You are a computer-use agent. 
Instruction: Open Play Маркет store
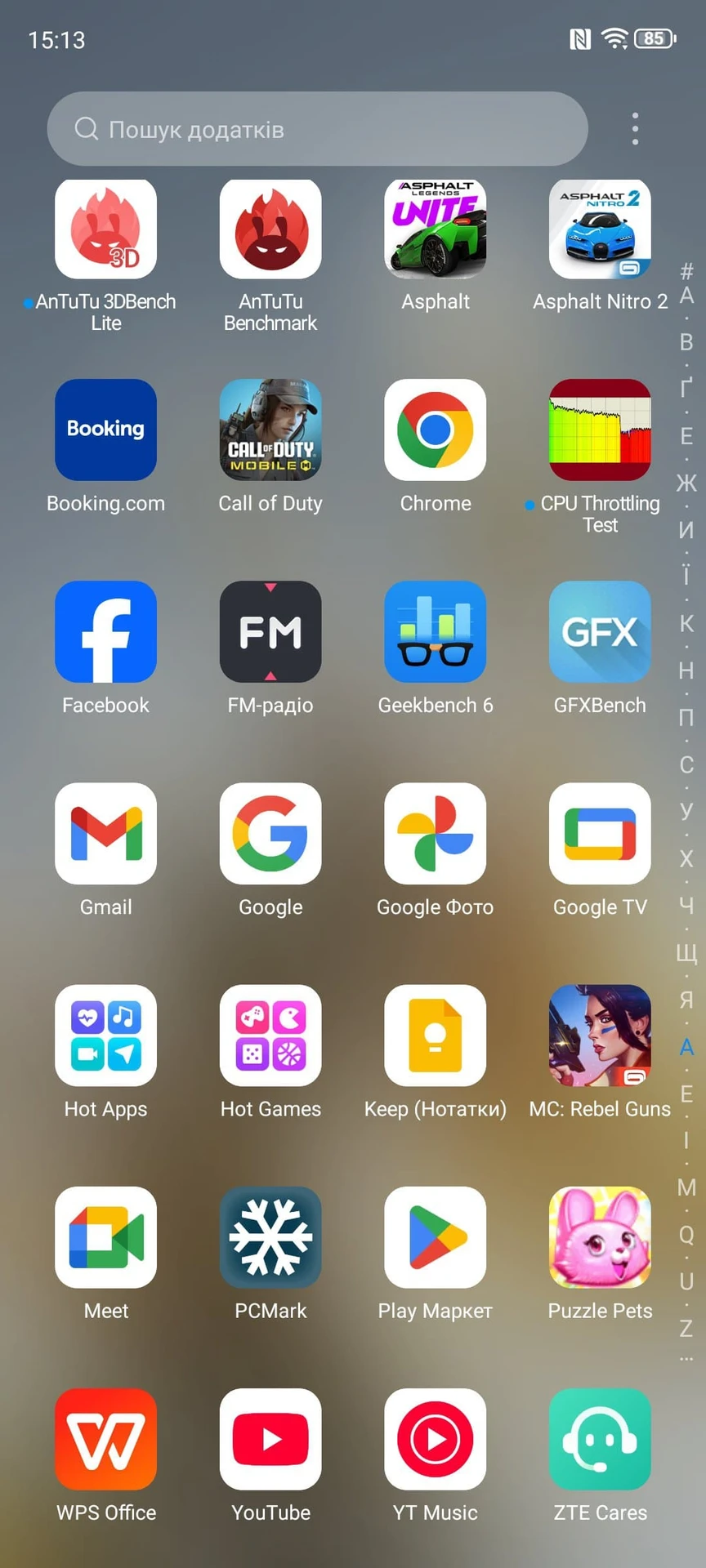click(435, 1237)
